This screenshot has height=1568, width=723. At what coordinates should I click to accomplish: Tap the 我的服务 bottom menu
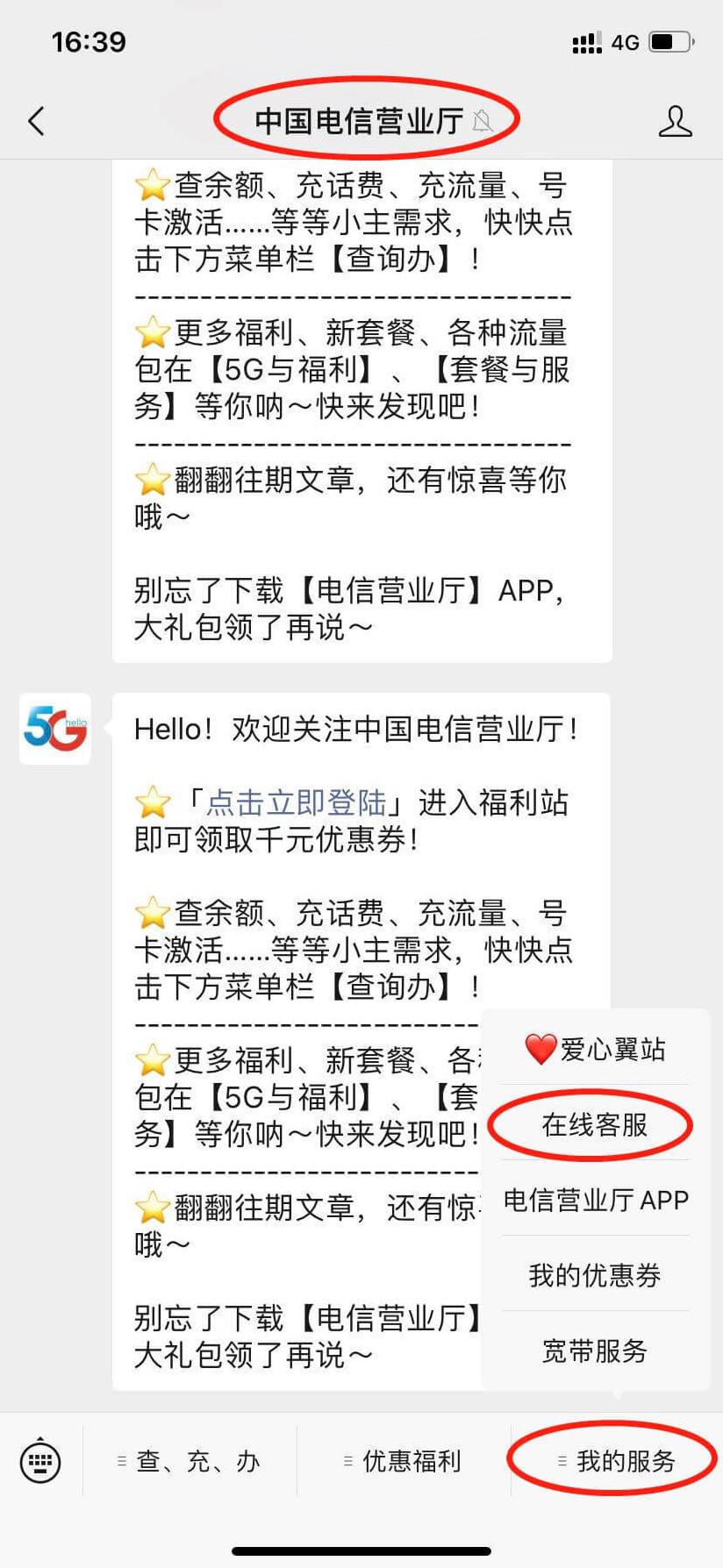[617, 1461]
